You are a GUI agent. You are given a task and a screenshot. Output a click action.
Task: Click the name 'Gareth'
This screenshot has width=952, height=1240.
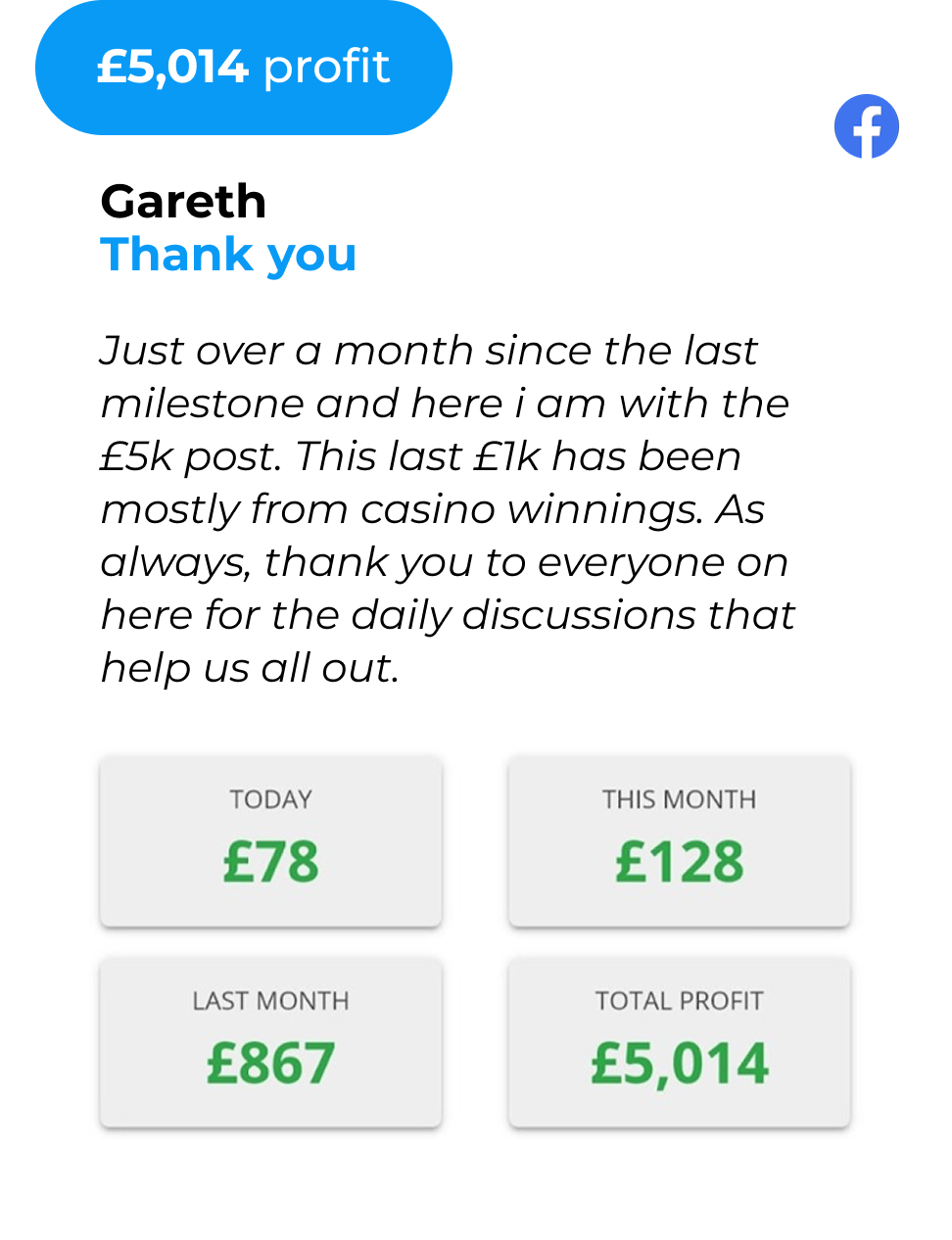[184, 202]
